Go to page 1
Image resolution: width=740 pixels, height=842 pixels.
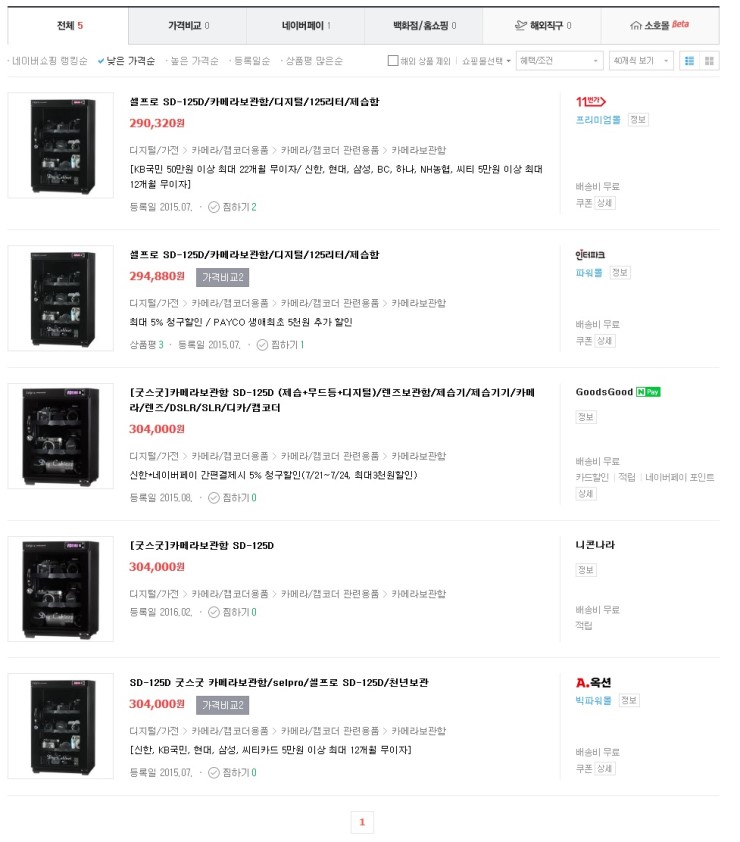pyautogui.click(x=362, y=823)
